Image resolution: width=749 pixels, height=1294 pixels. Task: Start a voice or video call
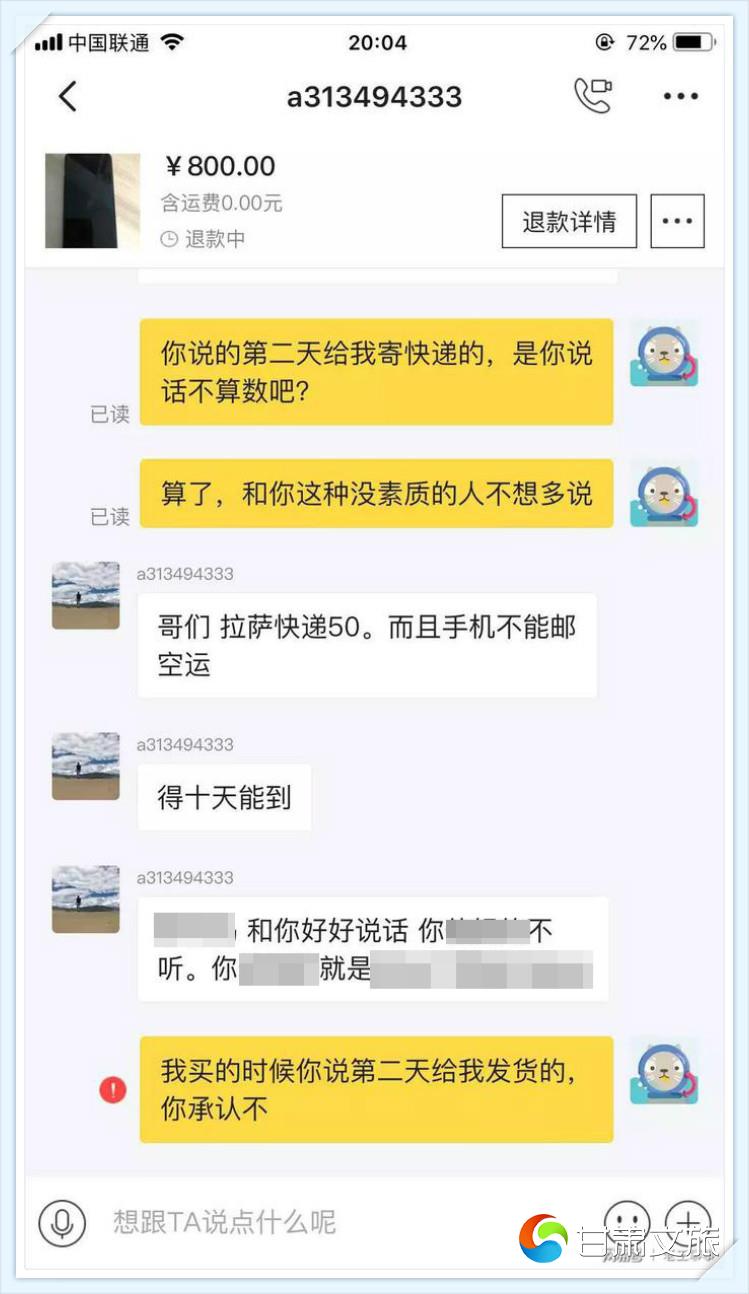[x=592, y=96]
